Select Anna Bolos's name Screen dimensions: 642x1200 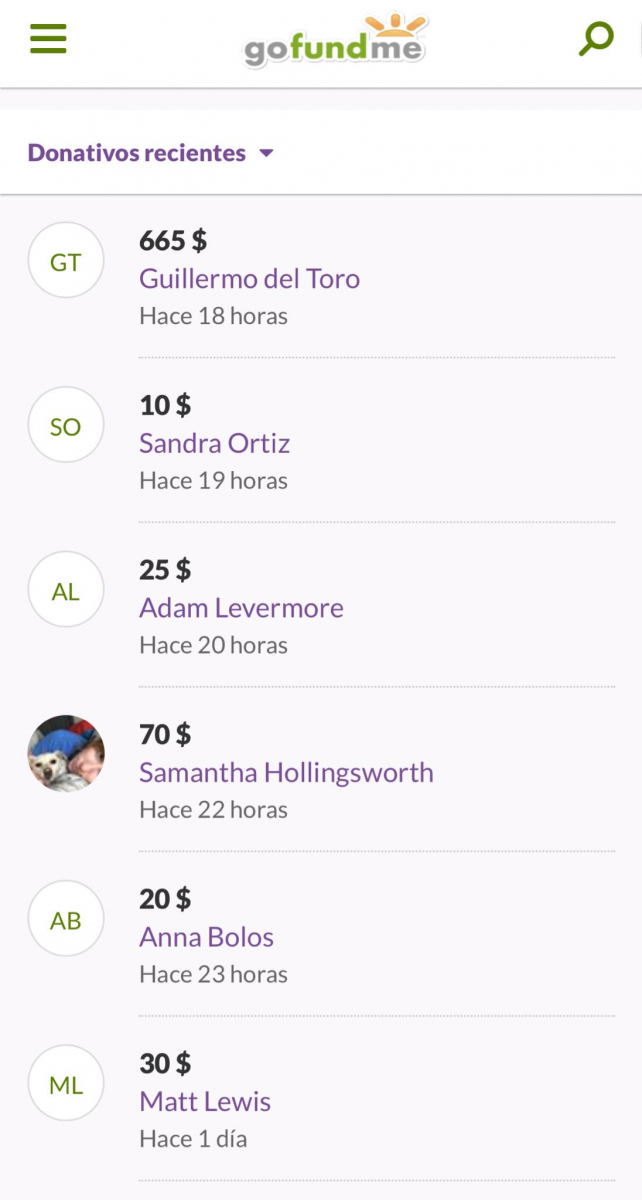206,937
